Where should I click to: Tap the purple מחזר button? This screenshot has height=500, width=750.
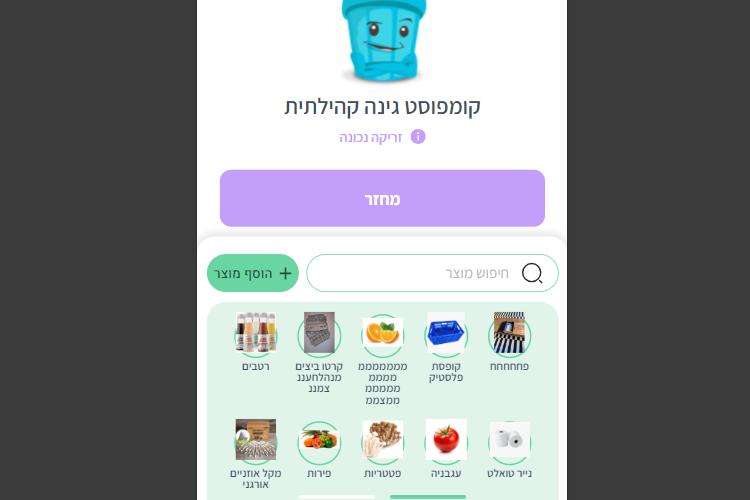[382, 199]
